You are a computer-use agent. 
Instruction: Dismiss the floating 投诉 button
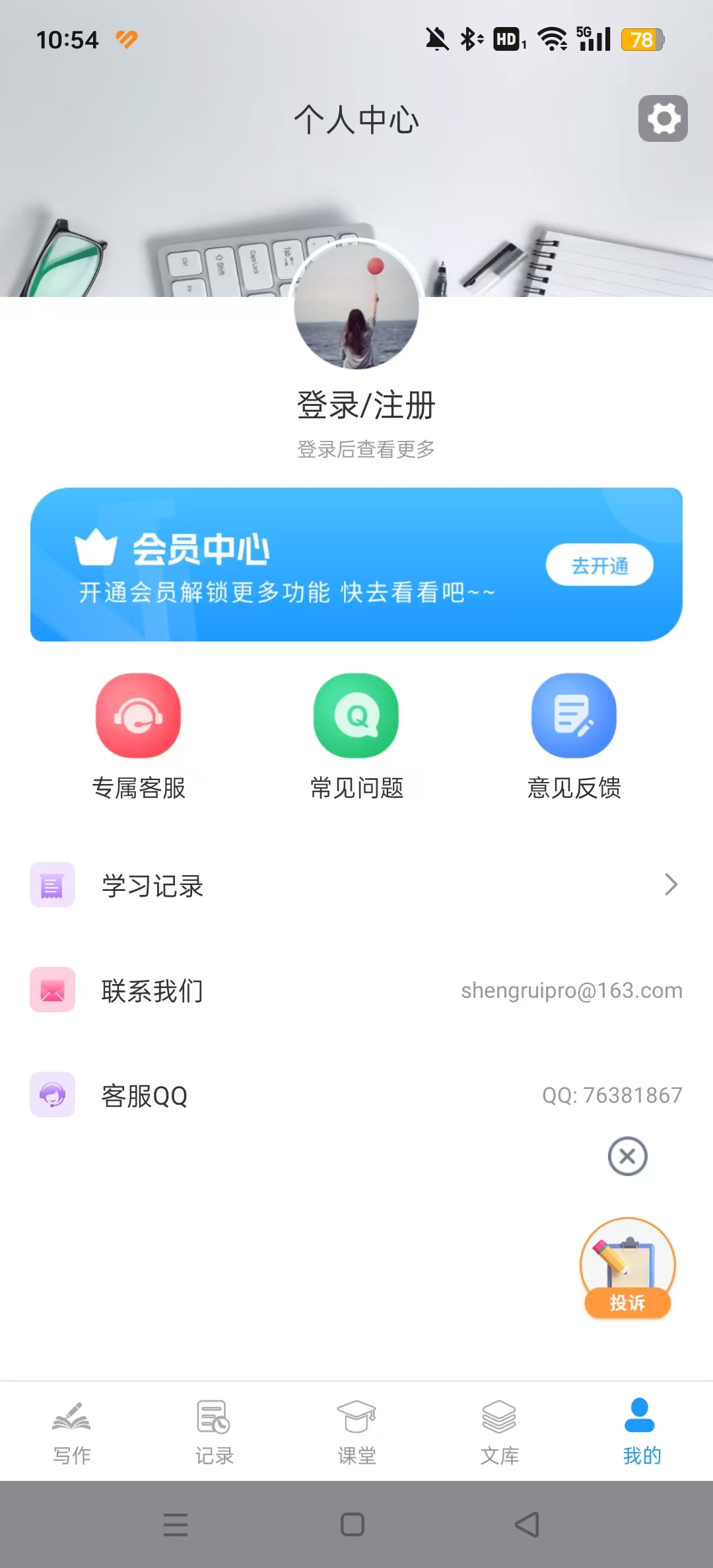pyautogui.click(x=627, y=1156)
